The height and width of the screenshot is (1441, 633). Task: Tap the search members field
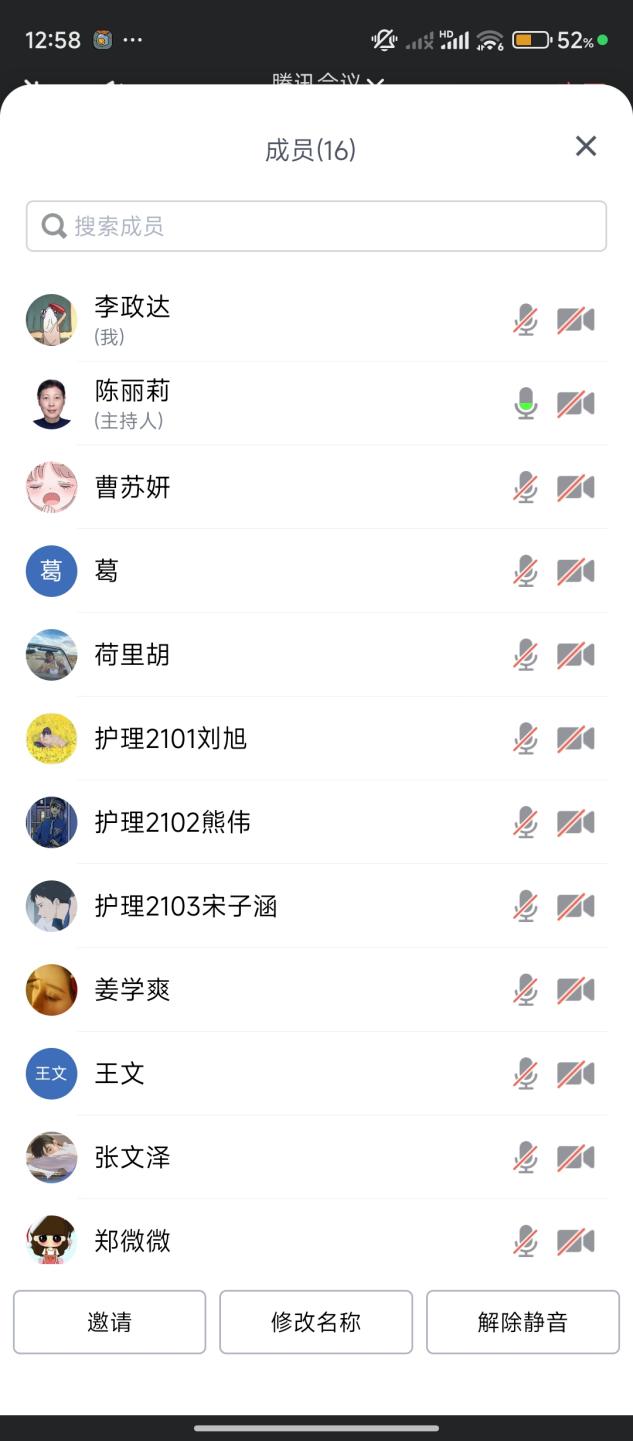[x=316, y=226]
